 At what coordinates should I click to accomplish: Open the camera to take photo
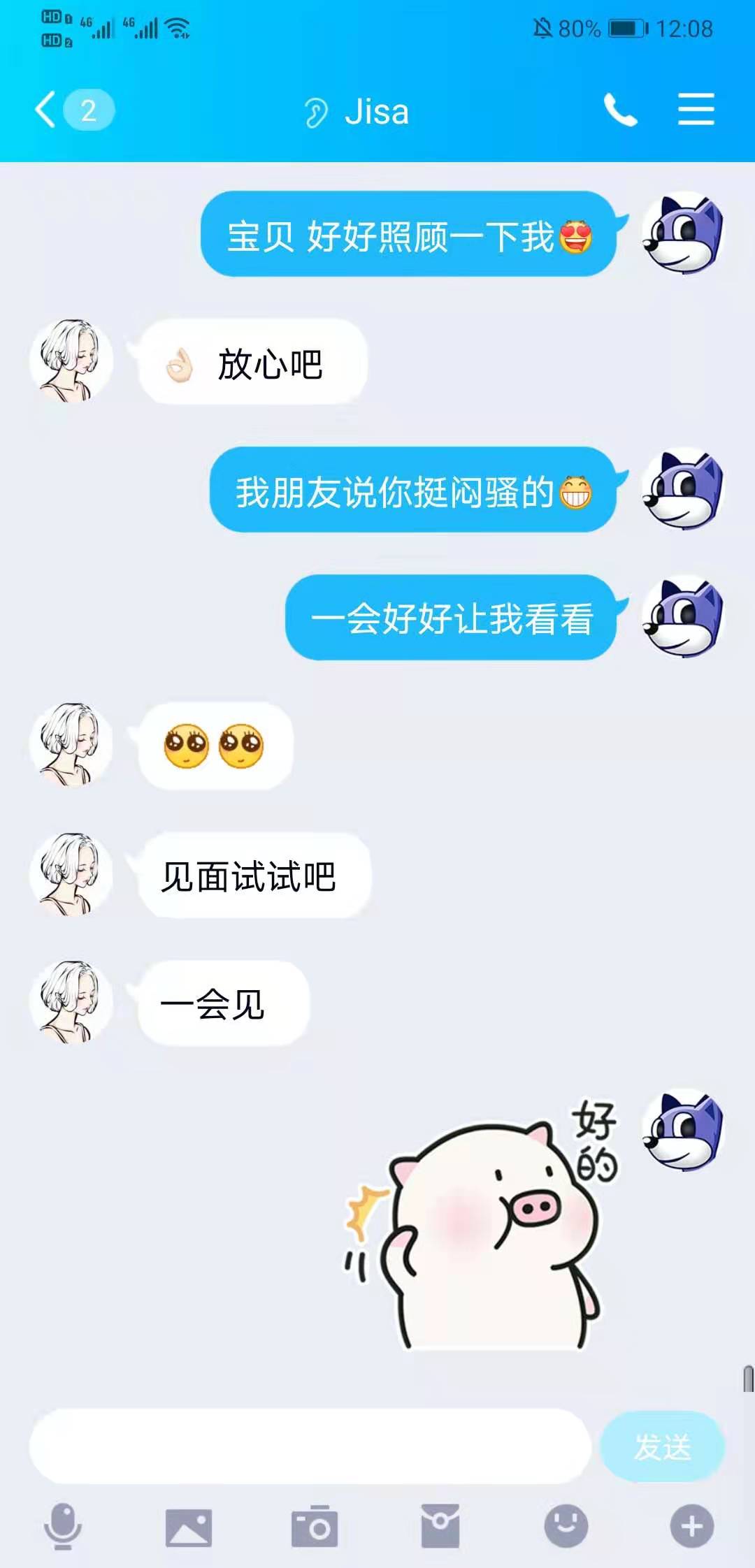pyautogui.click(x=315, y=1526)
